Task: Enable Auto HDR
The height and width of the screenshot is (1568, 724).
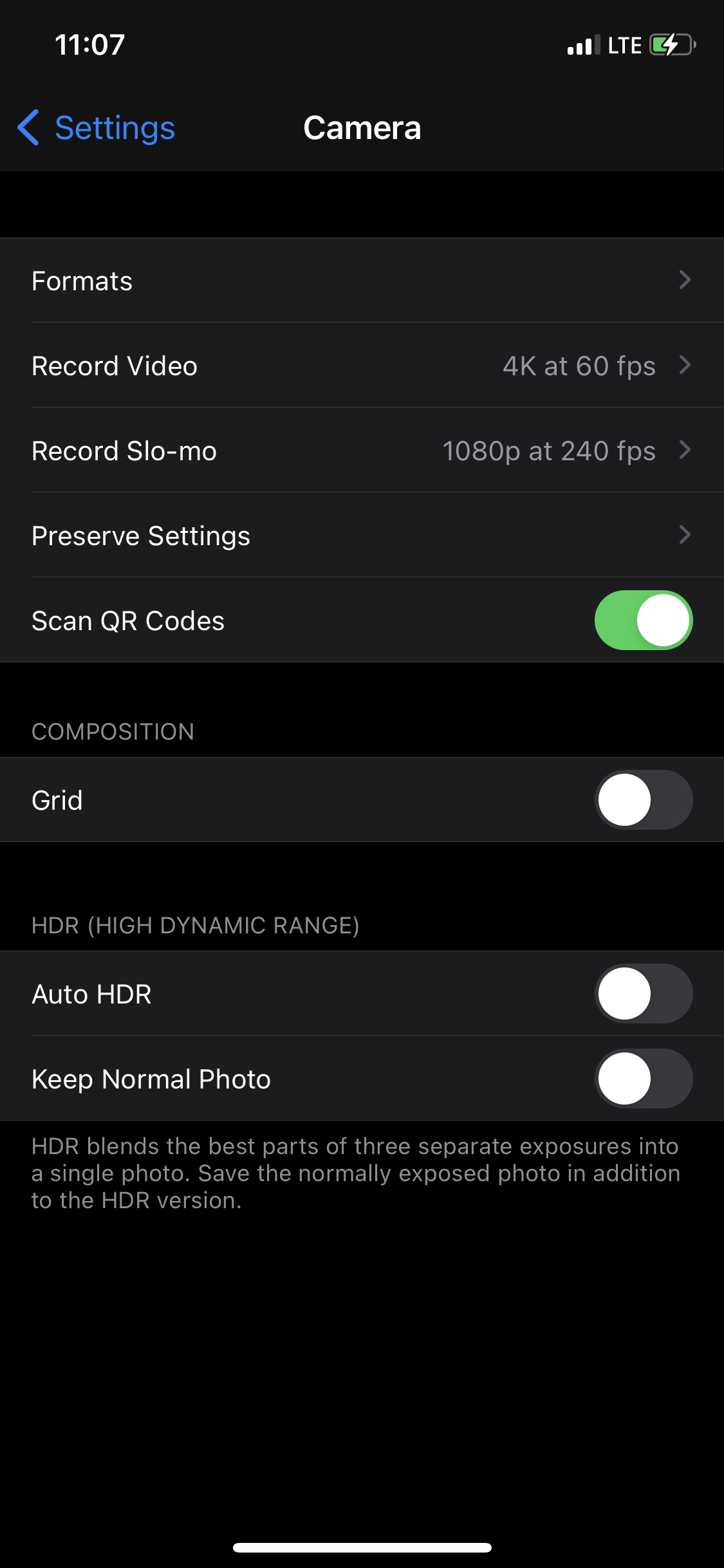Action: tap(643, 994)
